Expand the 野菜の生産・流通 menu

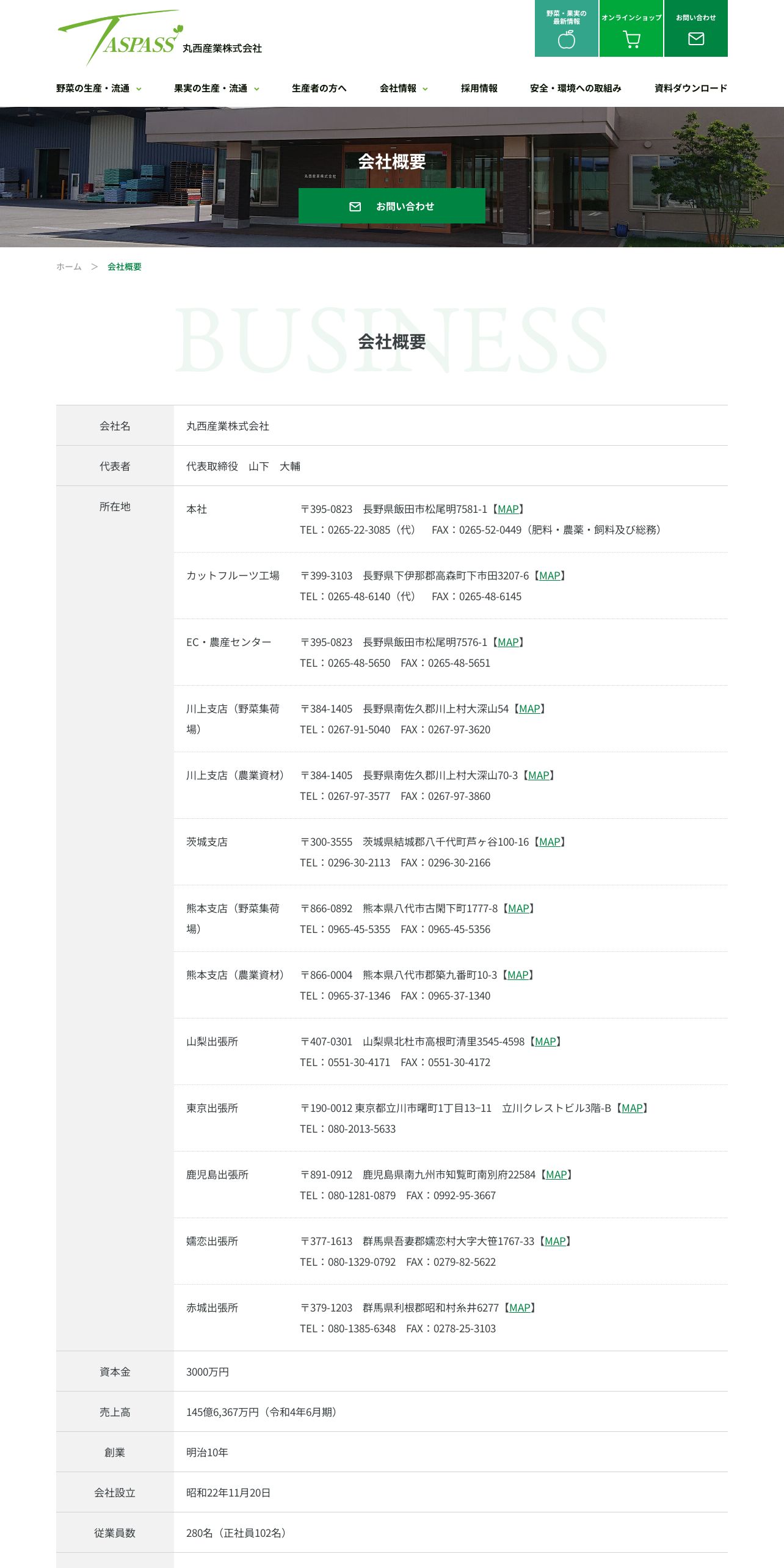click(x=99, y=89)
